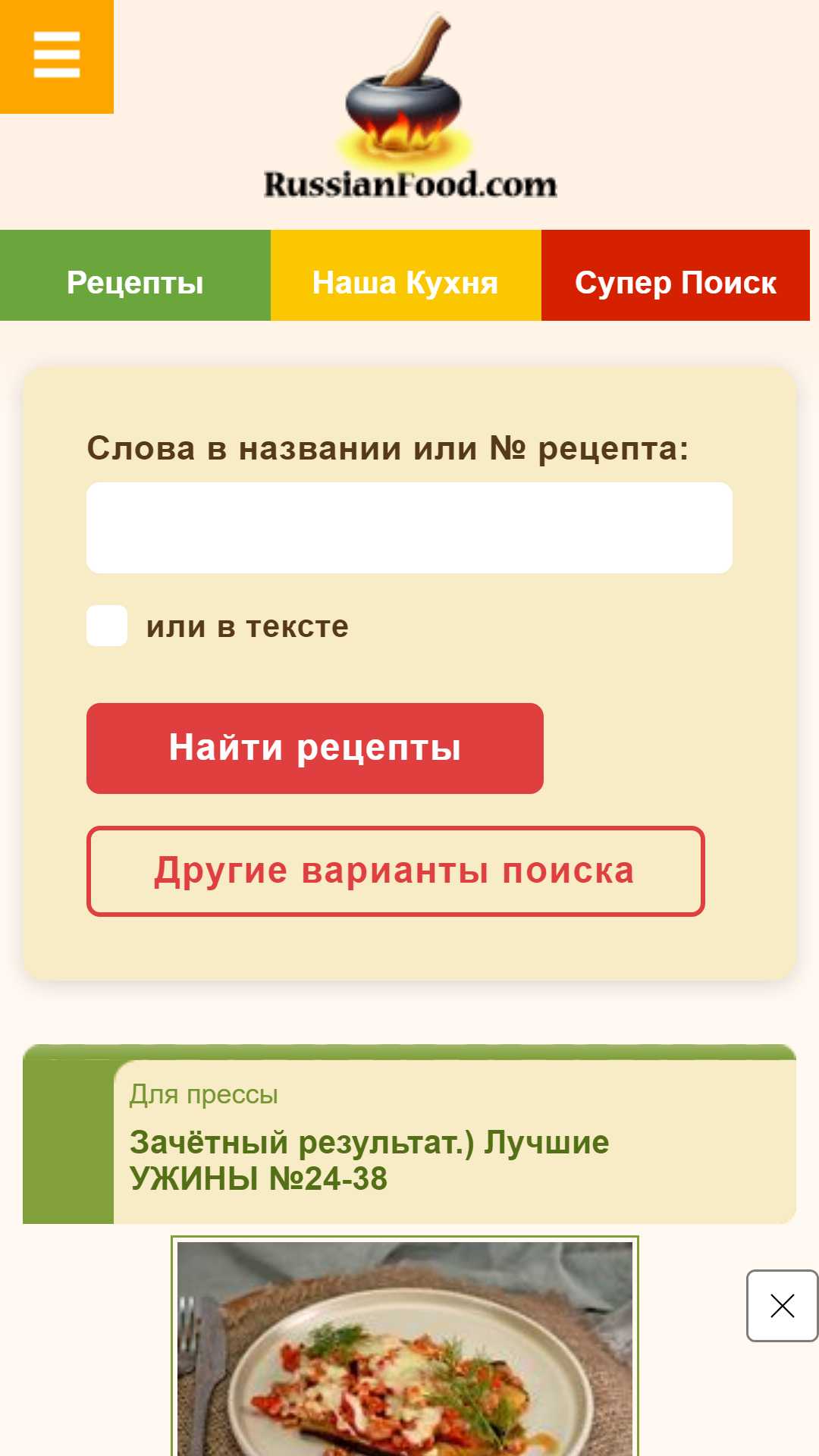This screenshot has width=819, height=1456.
Task: Tap the RussianFood.com logo to go home
Action: pos(409,106)
